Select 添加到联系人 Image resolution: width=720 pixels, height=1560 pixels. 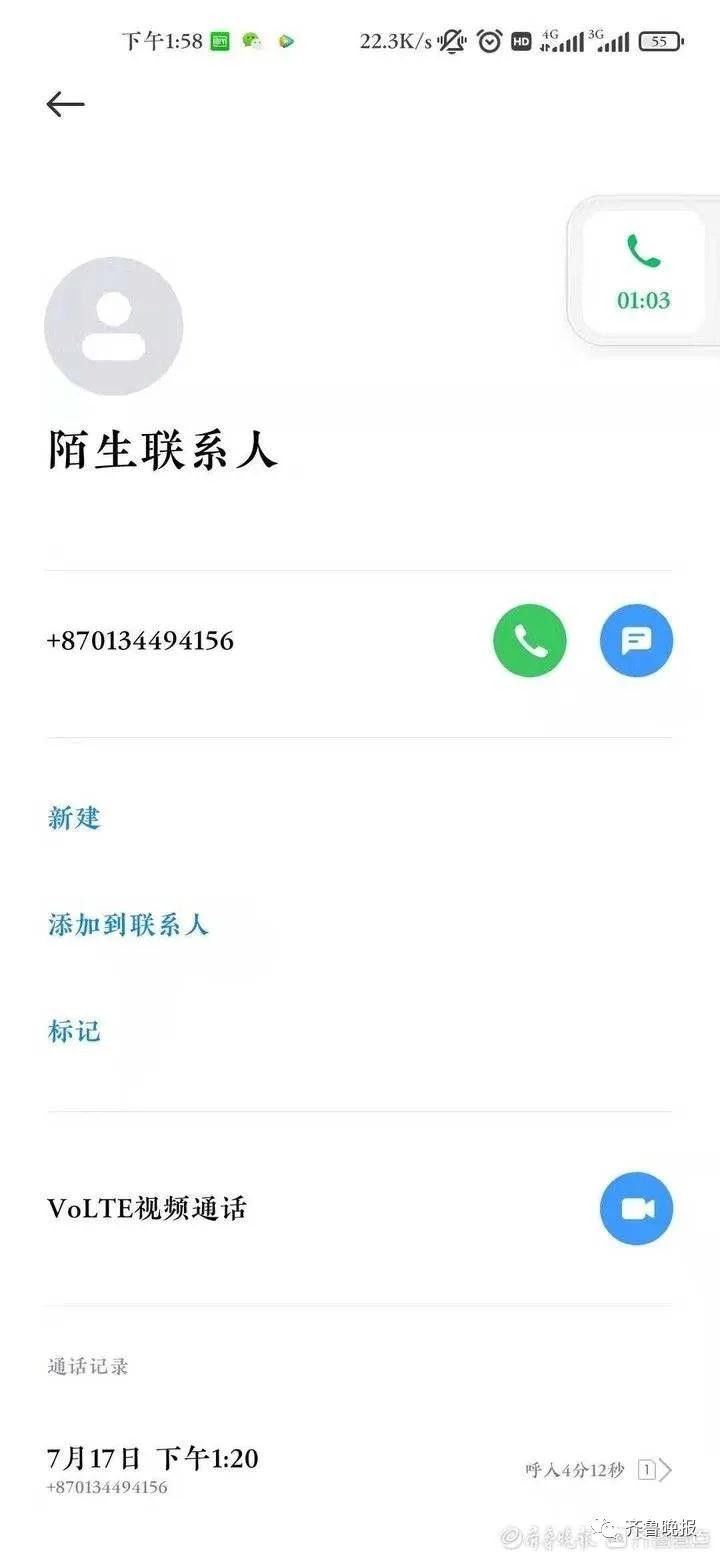click(128, 924)
